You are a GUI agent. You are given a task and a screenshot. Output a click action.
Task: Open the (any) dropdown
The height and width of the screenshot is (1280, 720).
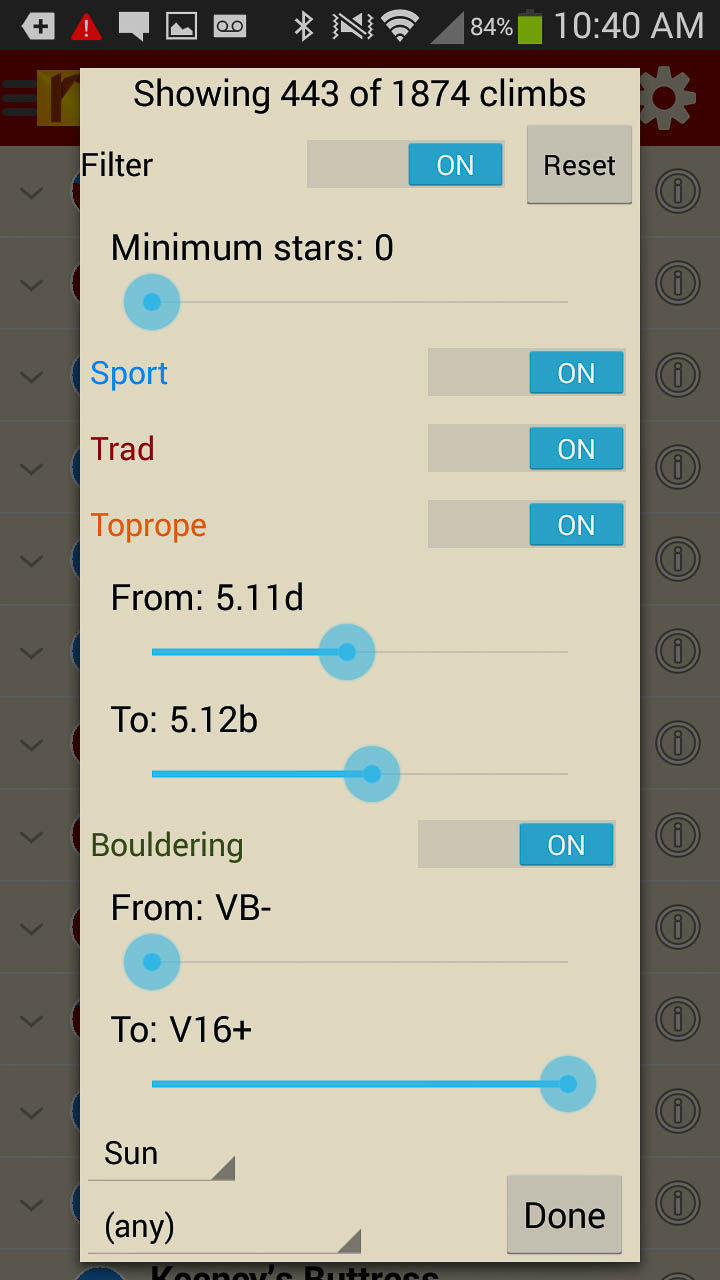pos(223,1227)
